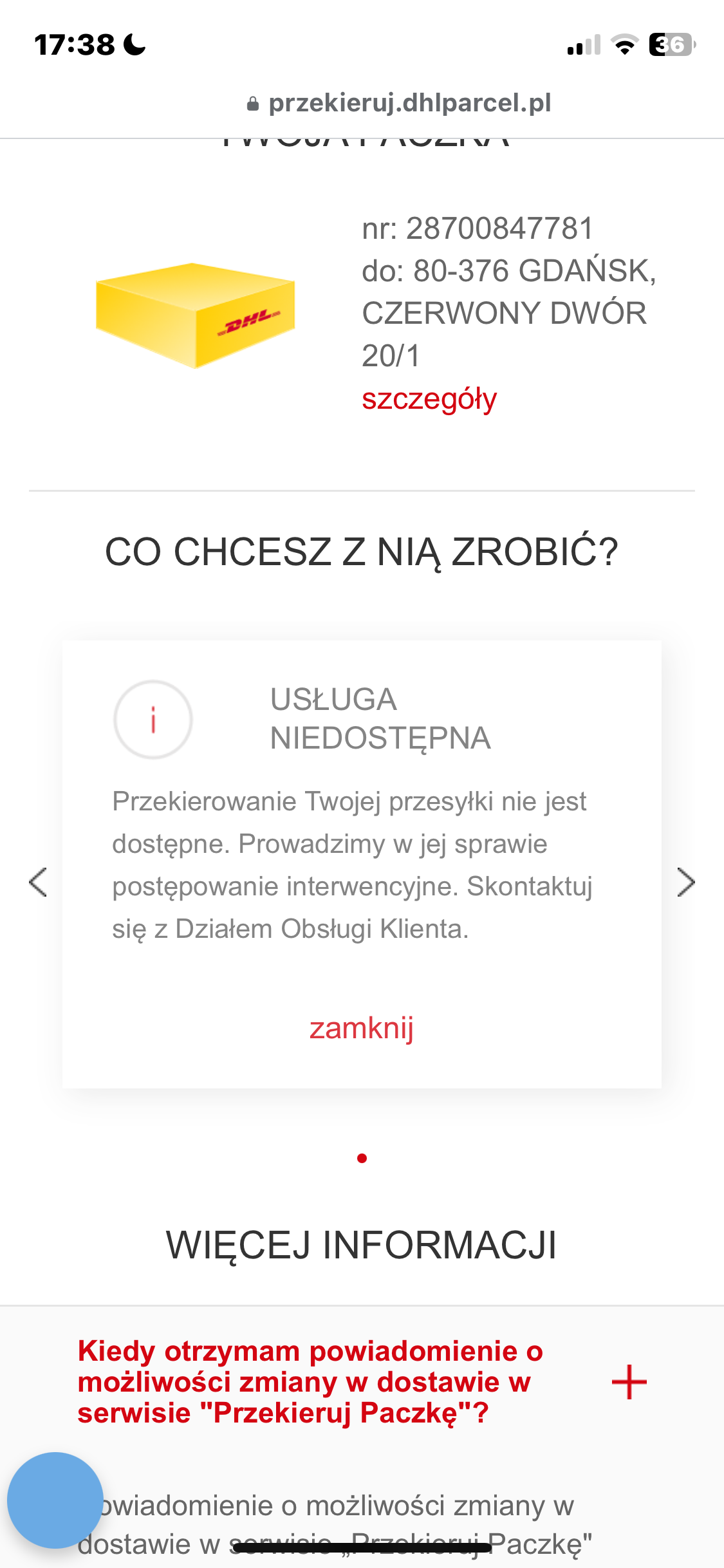Open the szczegóły parcel details link

pos(429,399)
